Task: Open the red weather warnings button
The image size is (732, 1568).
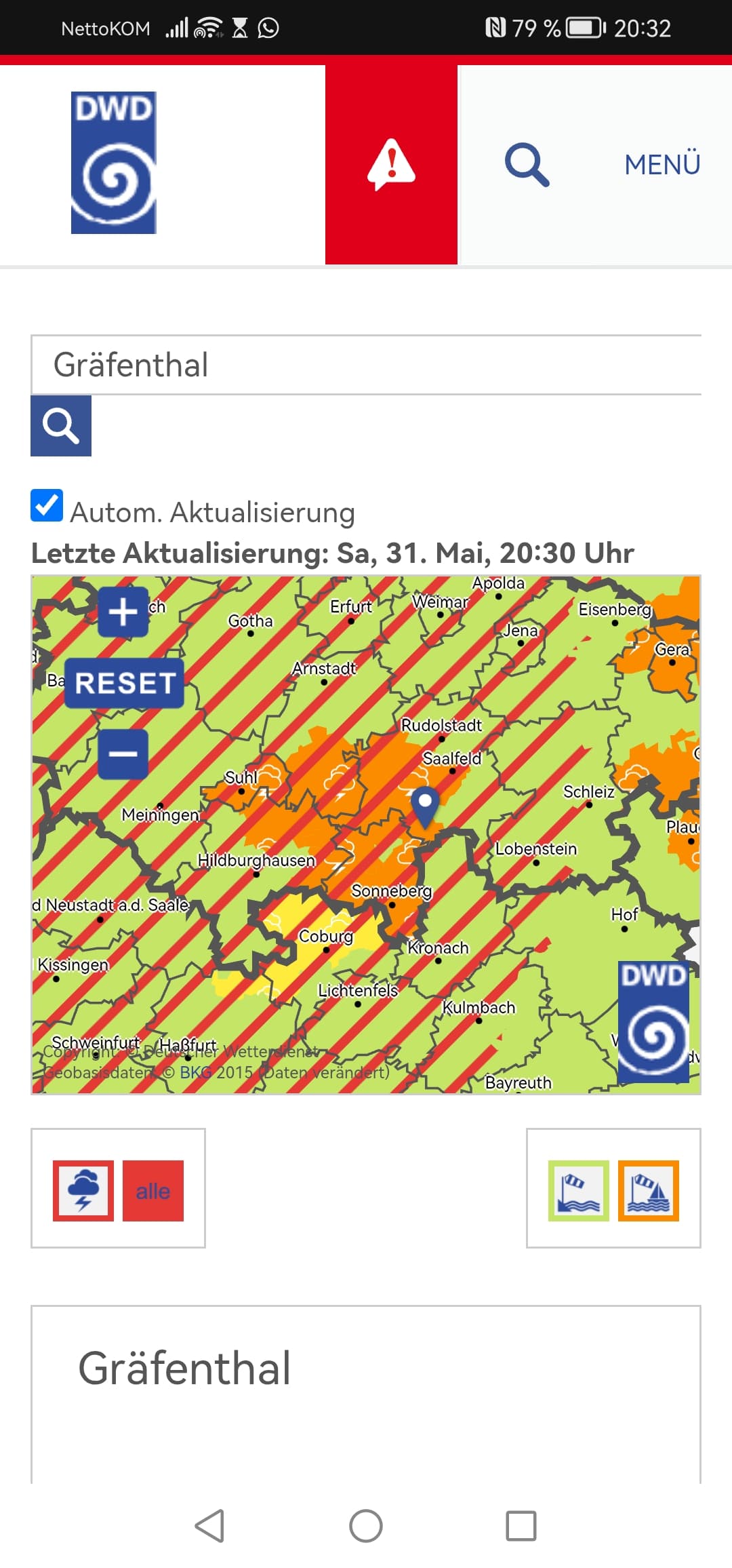Action: click(x=391, y=165)
